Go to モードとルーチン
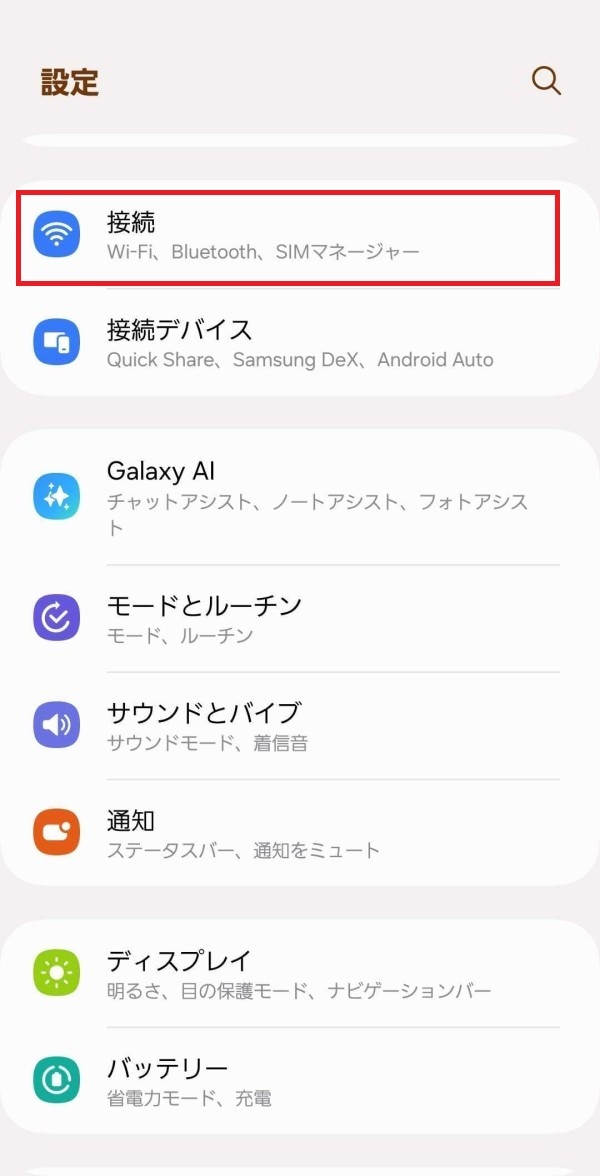 coord(300,618)
